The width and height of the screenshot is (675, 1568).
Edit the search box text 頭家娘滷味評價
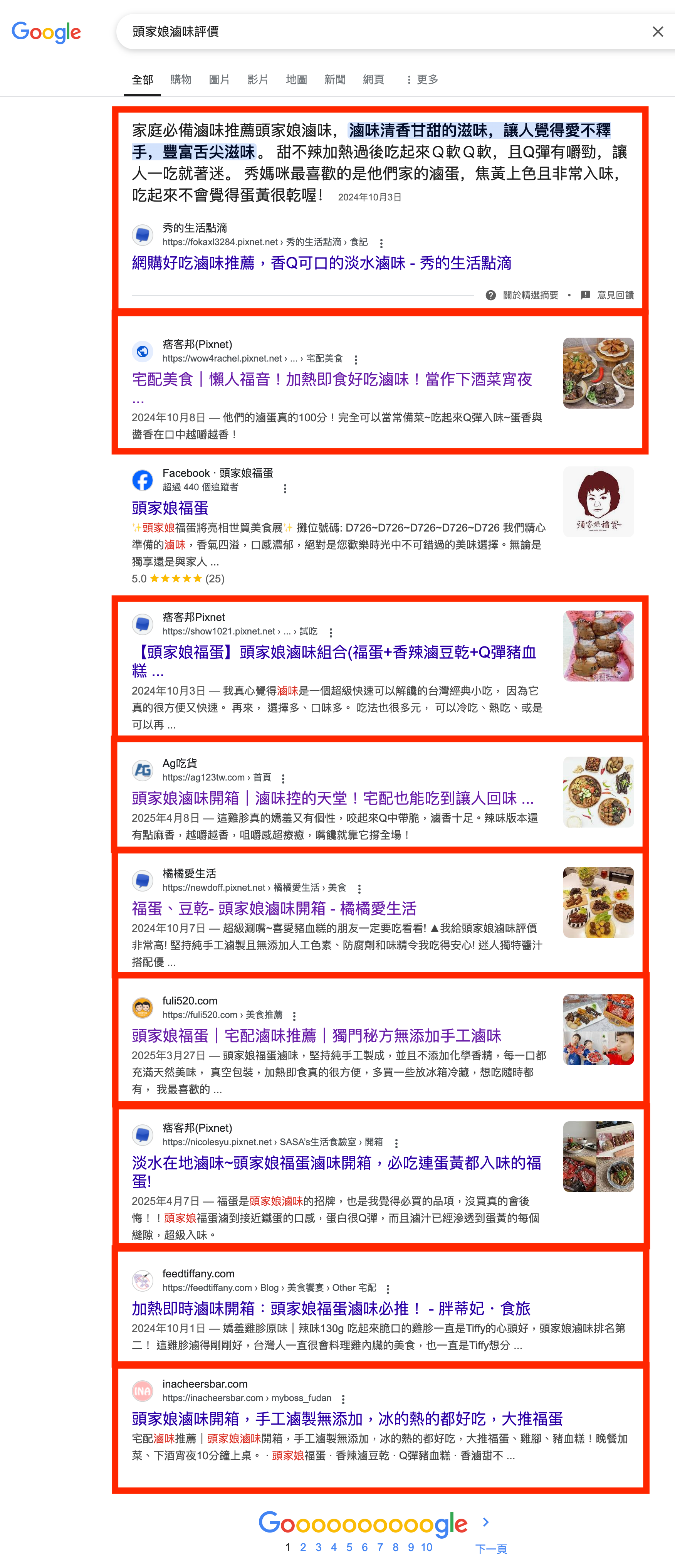365,32
